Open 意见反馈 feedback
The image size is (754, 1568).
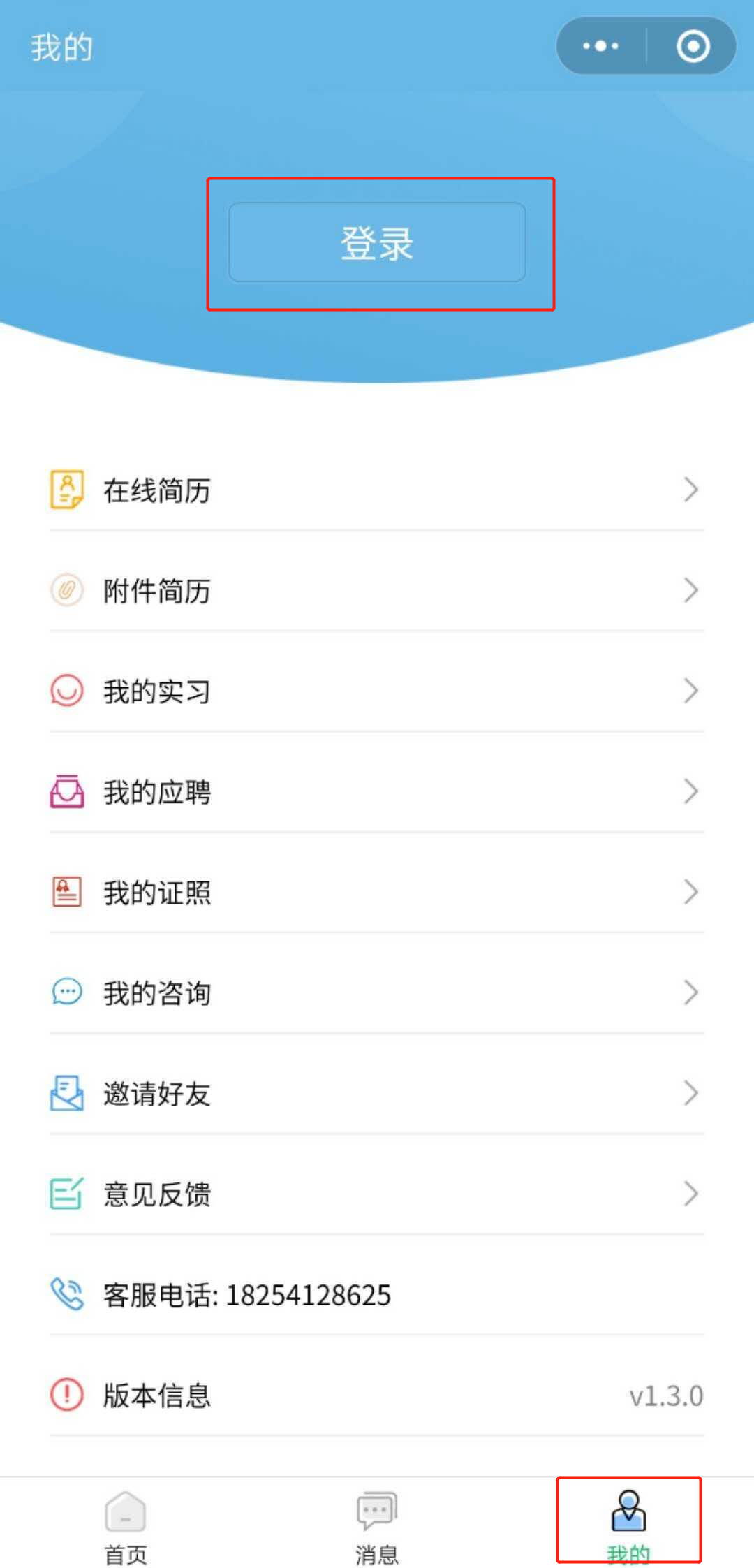[x=377, y=1194]
